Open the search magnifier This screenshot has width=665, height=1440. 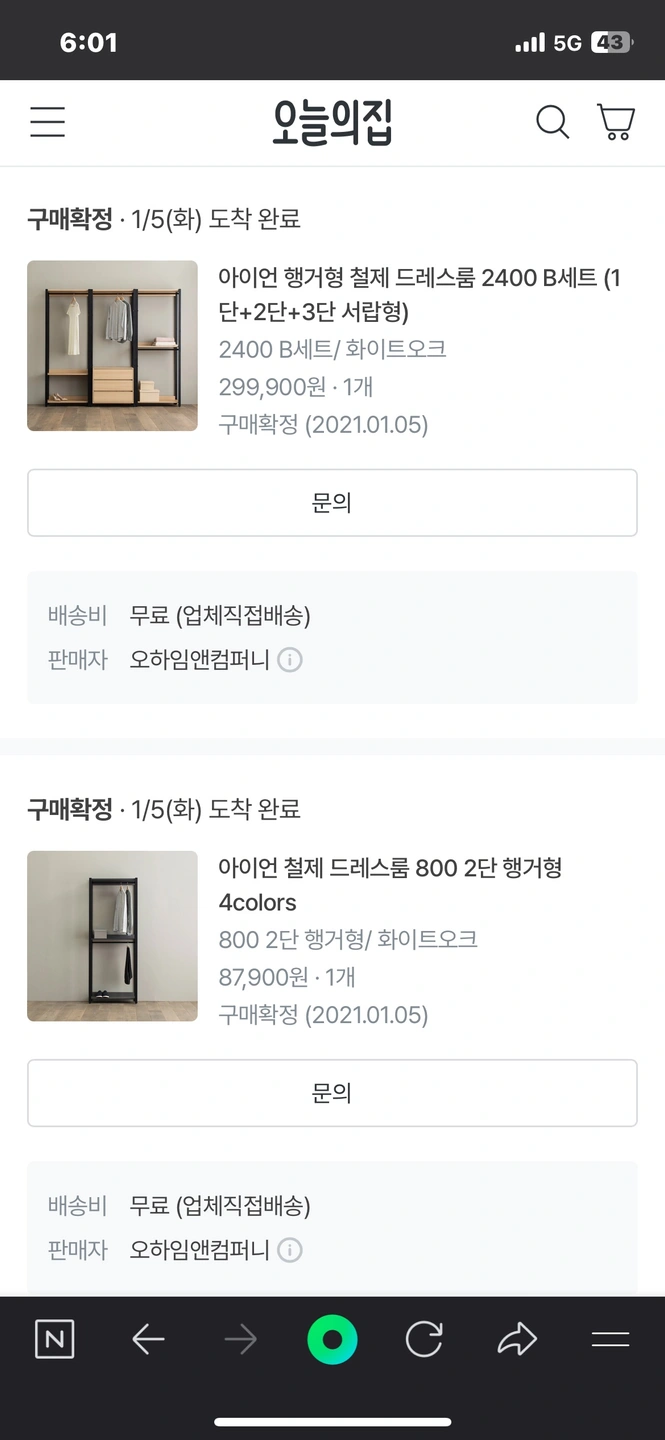(552, 123)
